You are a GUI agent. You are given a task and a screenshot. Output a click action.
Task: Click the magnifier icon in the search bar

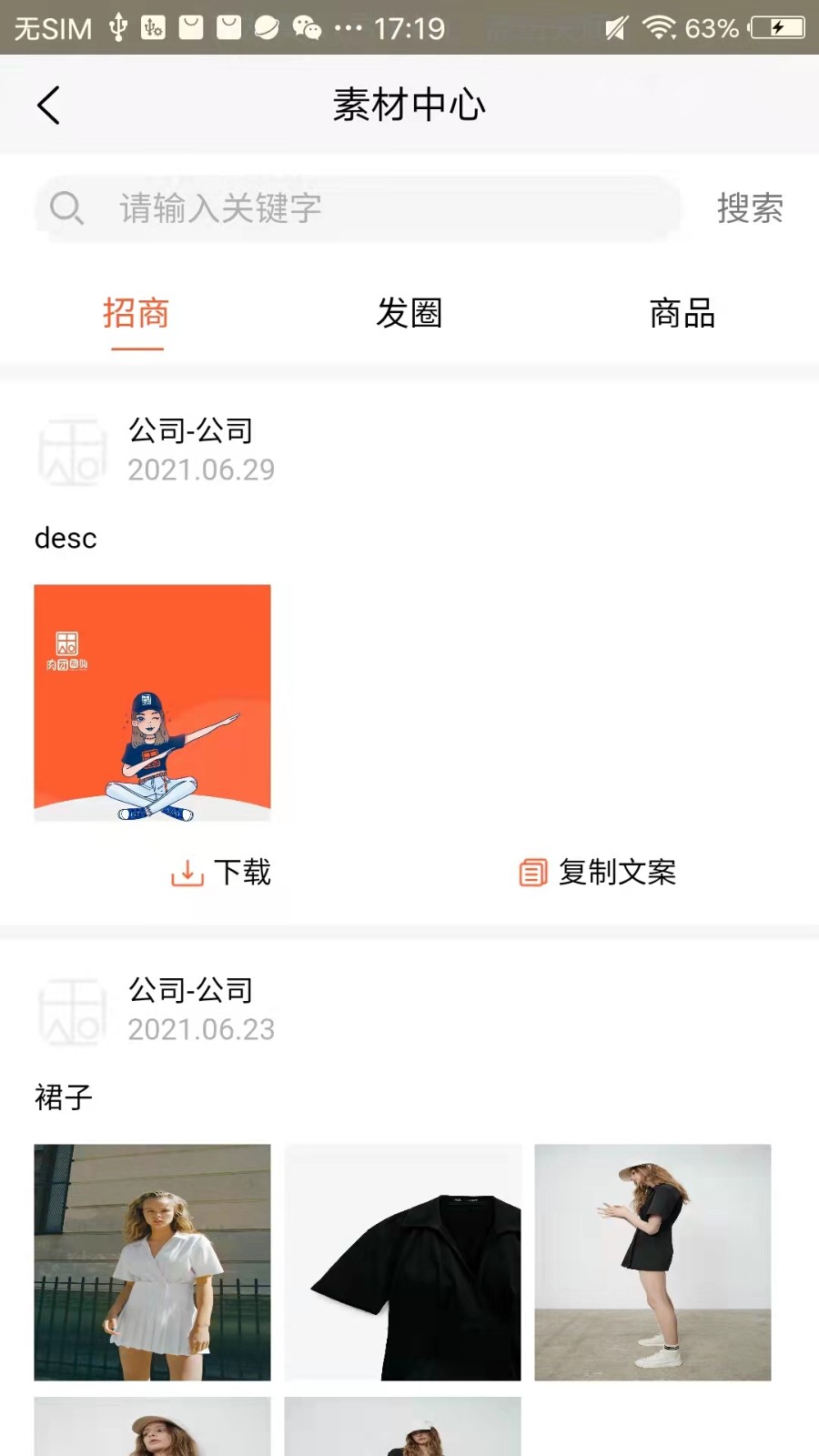point(67,209)
